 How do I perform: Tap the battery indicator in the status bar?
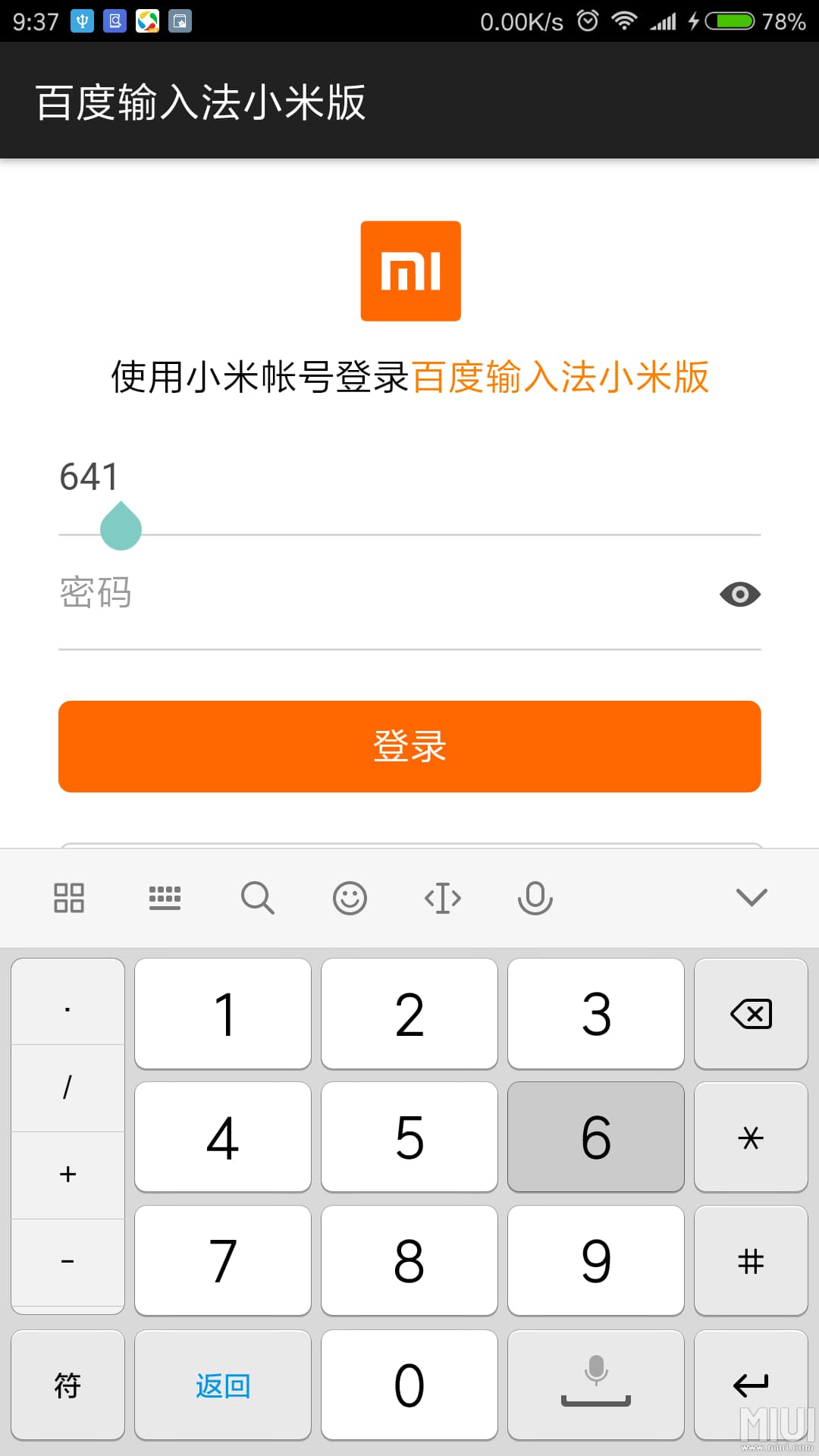pos(730,20)
